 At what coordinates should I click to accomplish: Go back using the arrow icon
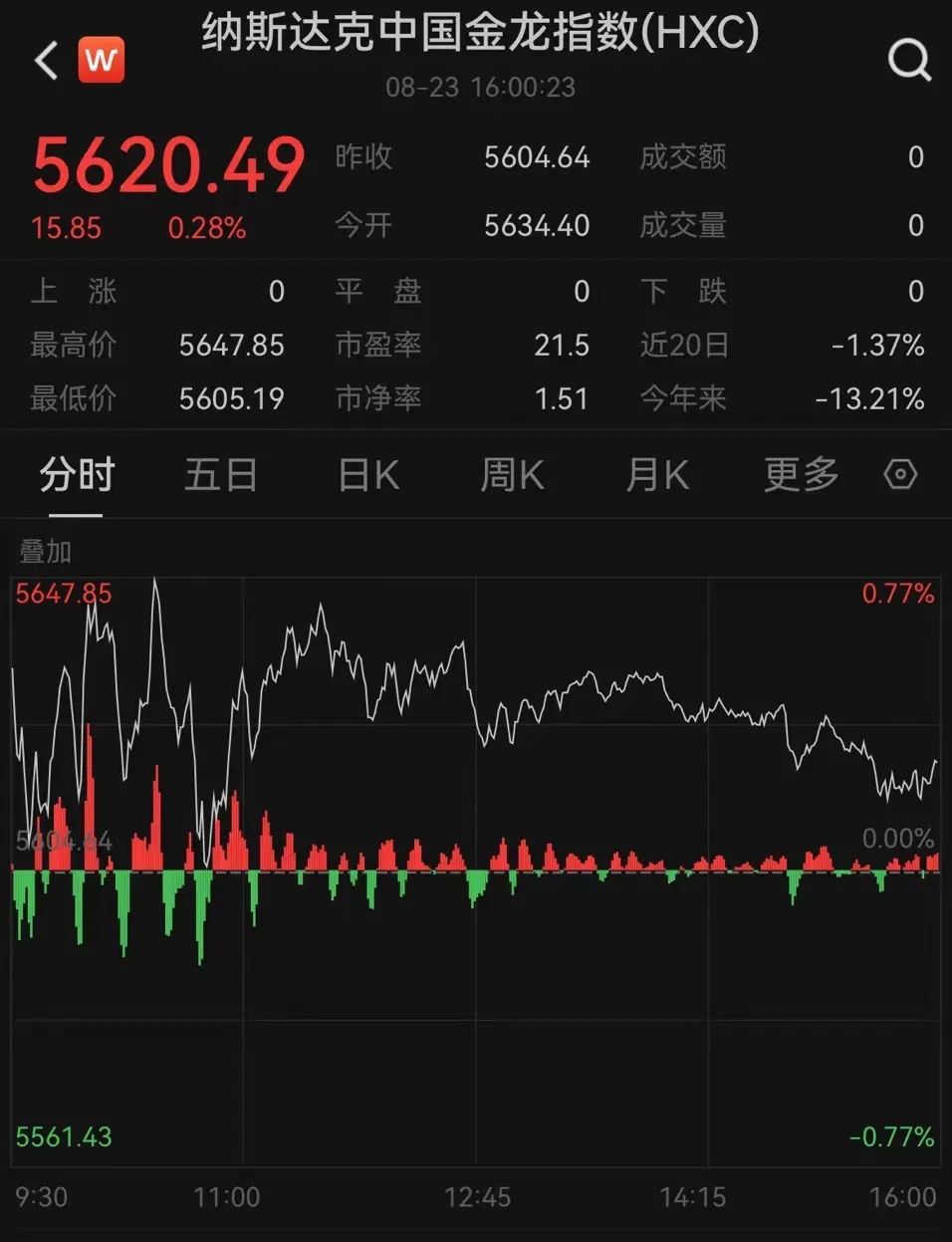click(x=46, y=61)
